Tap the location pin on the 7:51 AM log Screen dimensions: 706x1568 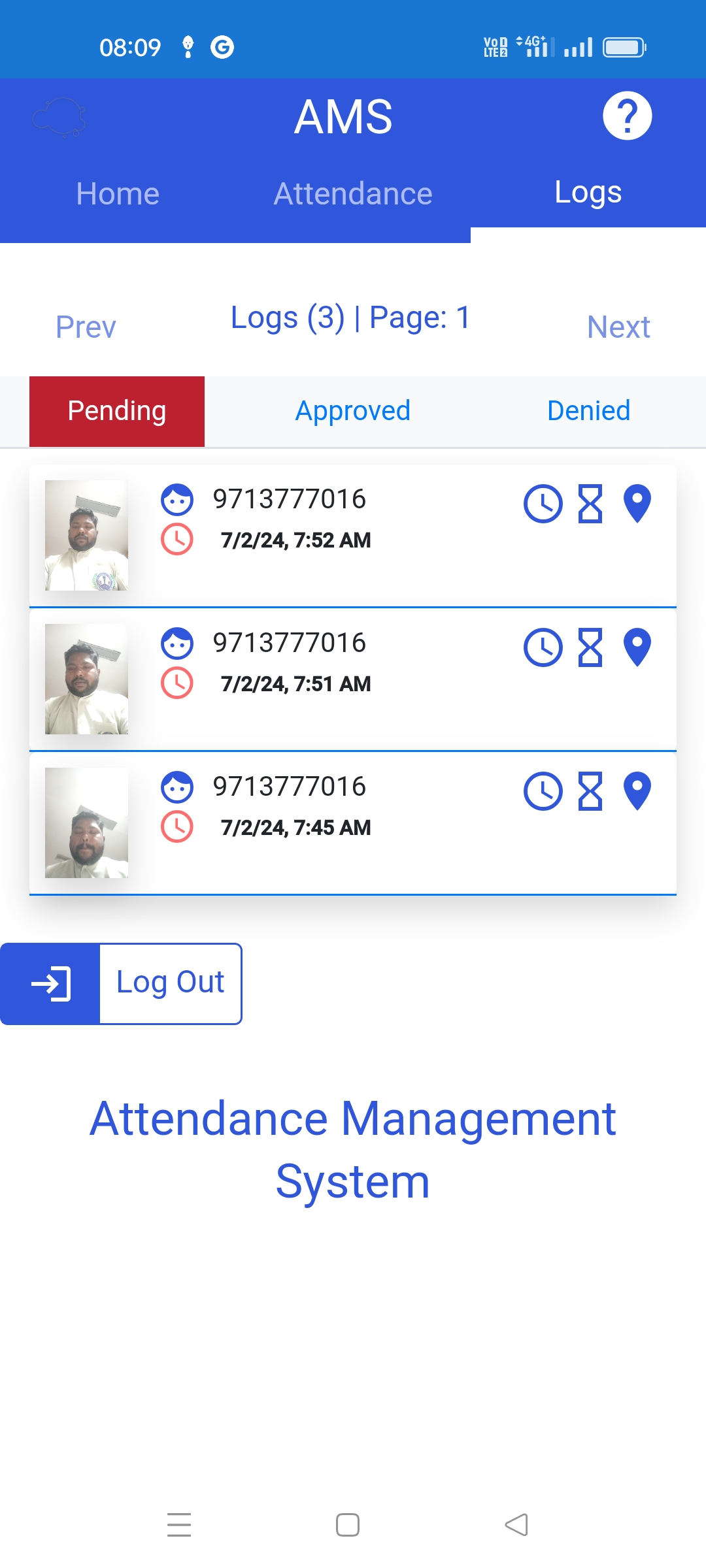637,647
